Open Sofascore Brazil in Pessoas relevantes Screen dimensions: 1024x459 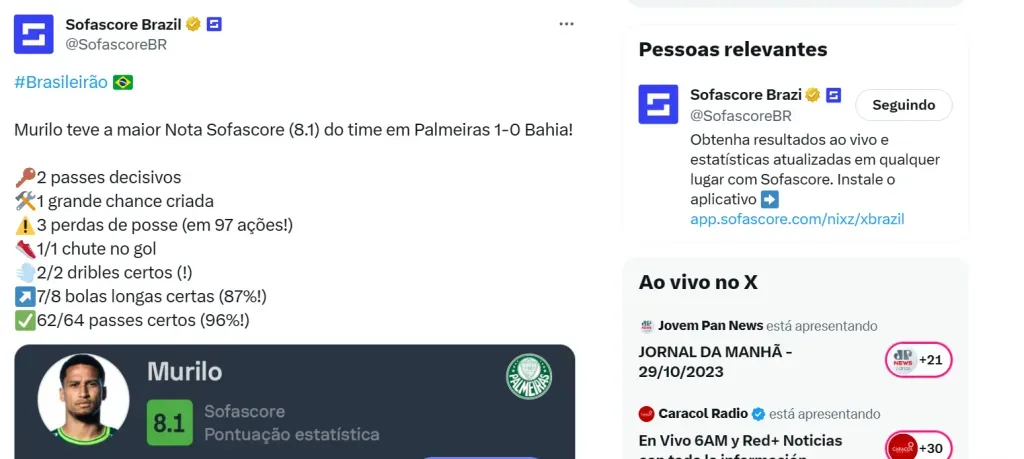click(746, 95)
